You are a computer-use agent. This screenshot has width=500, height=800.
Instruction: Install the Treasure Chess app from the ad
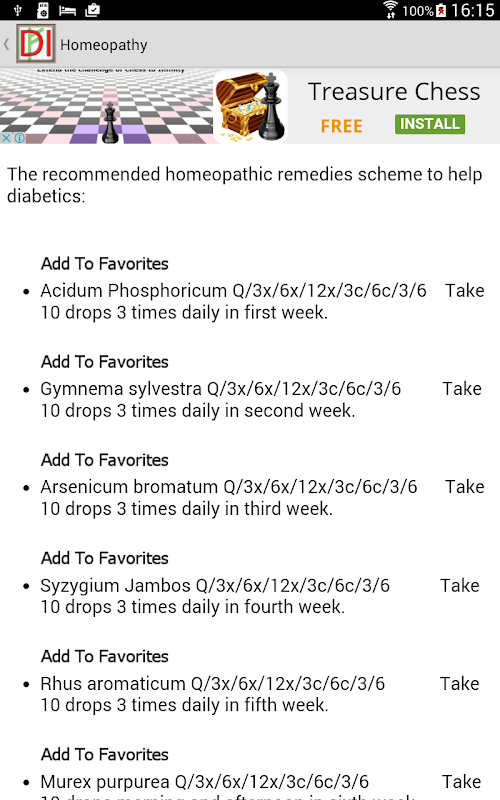pos(430,124)
